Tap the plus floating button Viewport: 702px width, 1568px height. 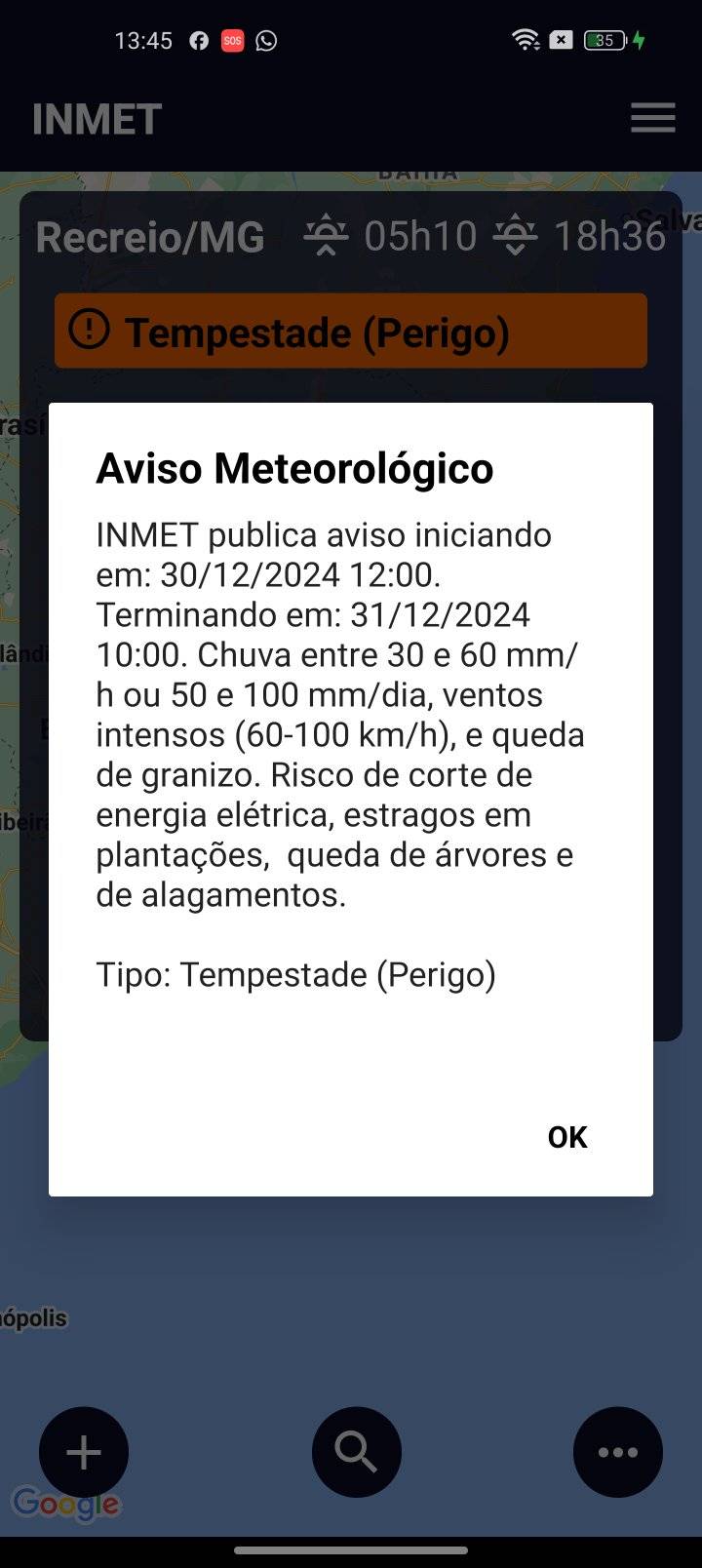pyautogui.click(x=84, y=1452)
